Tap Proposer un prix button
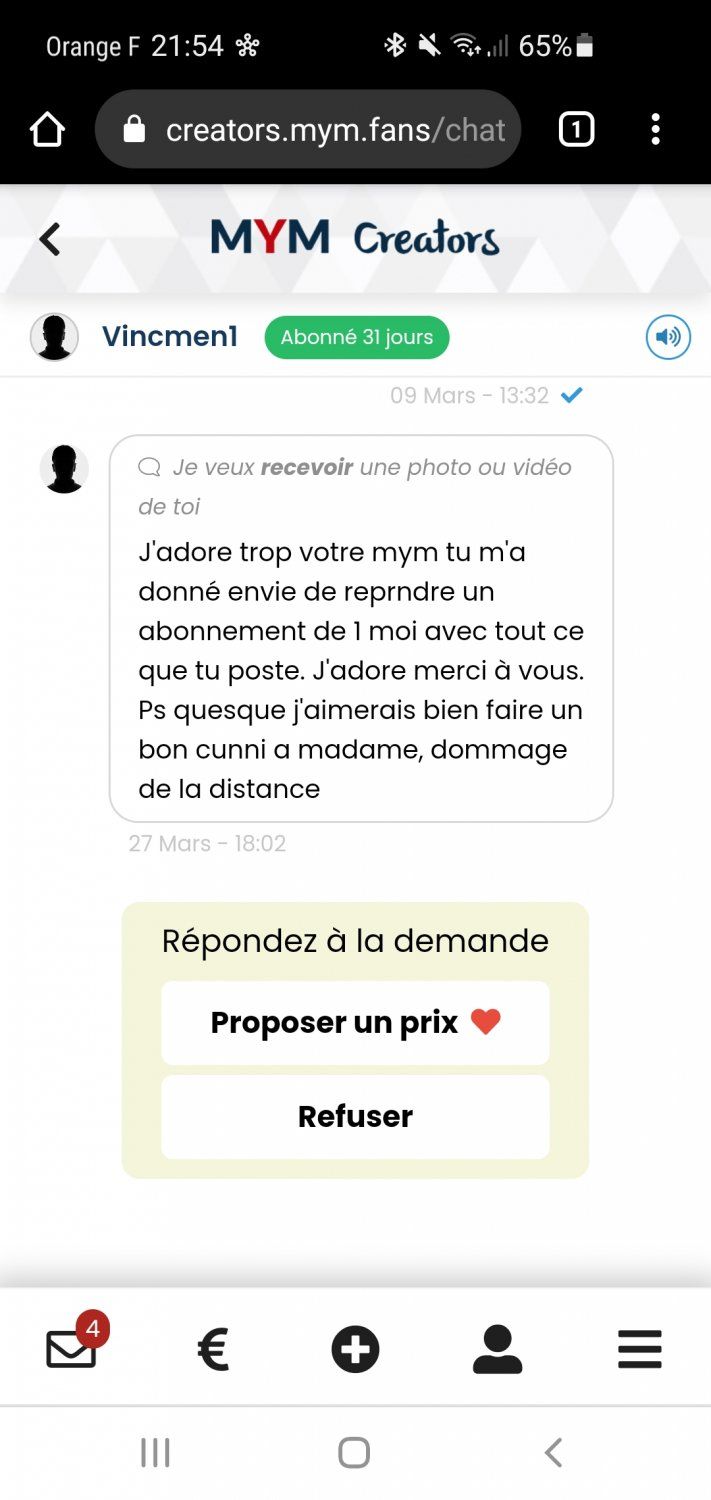711x1500 pixels. click(x=355, y=1022)
